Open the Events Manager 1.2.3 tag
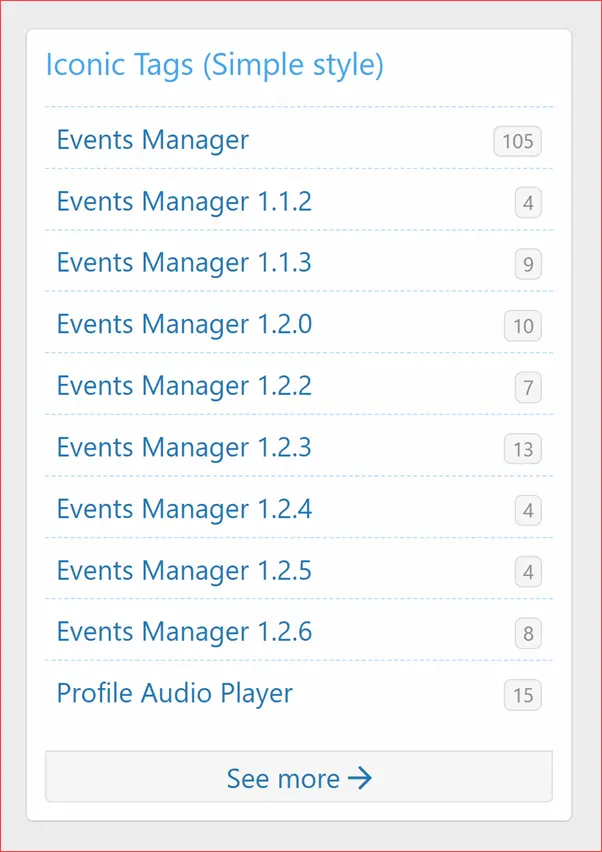The height and width of the screenshot is (852, 602). [x=184, y=448]
